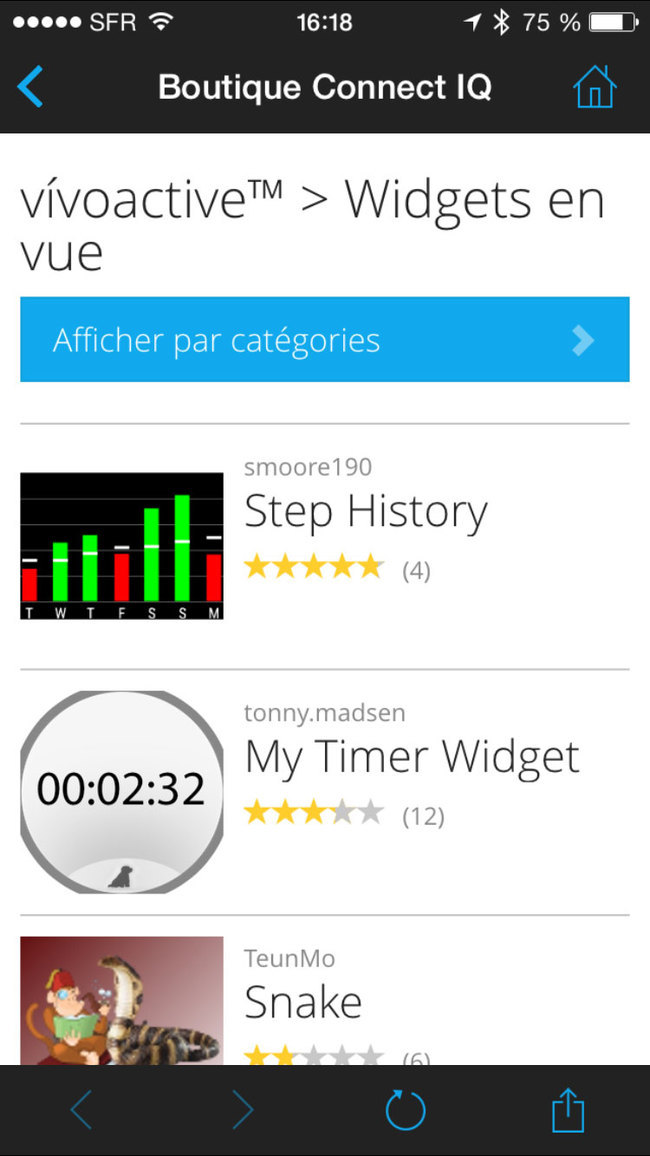Open the home icon in the header
650x1156 pixels.
click(x=594, y=87)
